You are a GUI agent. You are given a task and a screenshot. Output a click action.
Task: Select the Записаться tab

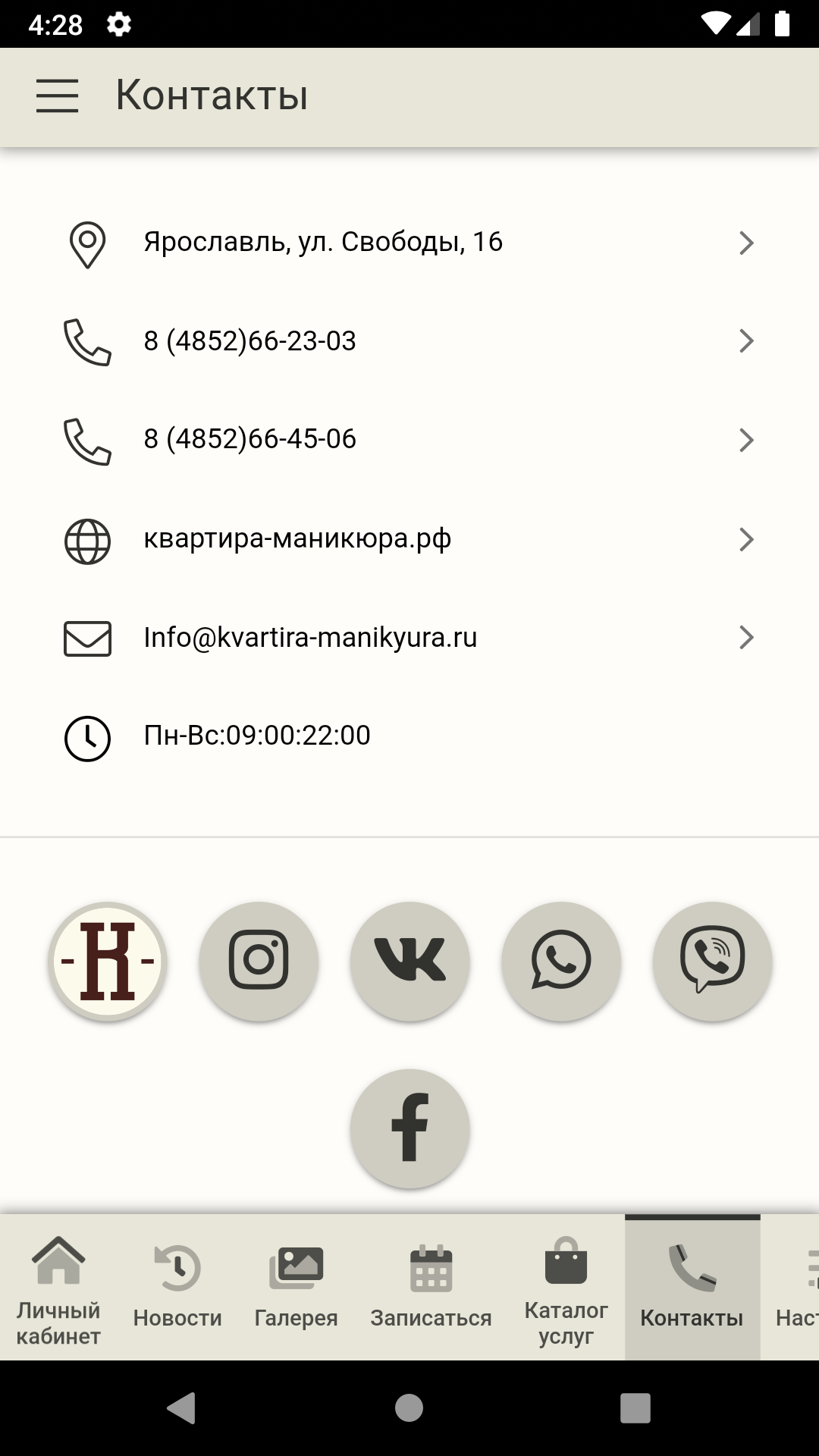tap(431, 1289)
